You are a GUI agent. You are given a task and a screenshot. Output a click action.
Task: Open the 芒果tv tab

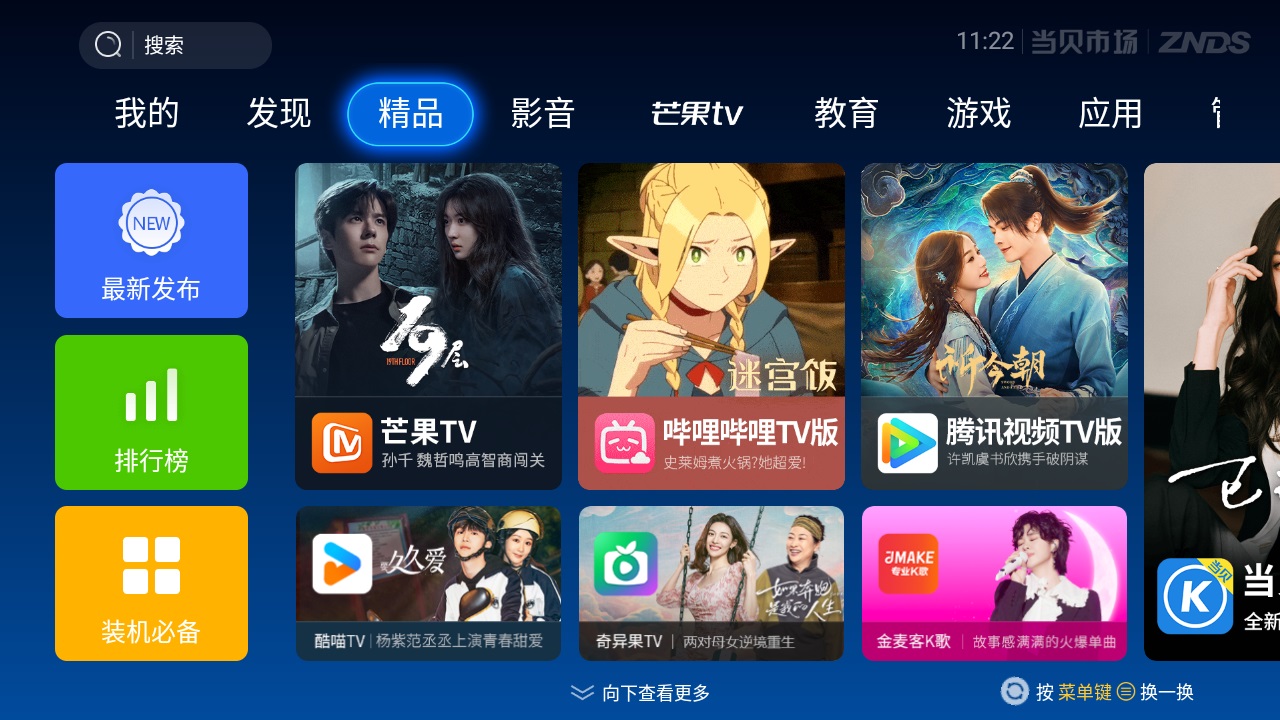697,114
